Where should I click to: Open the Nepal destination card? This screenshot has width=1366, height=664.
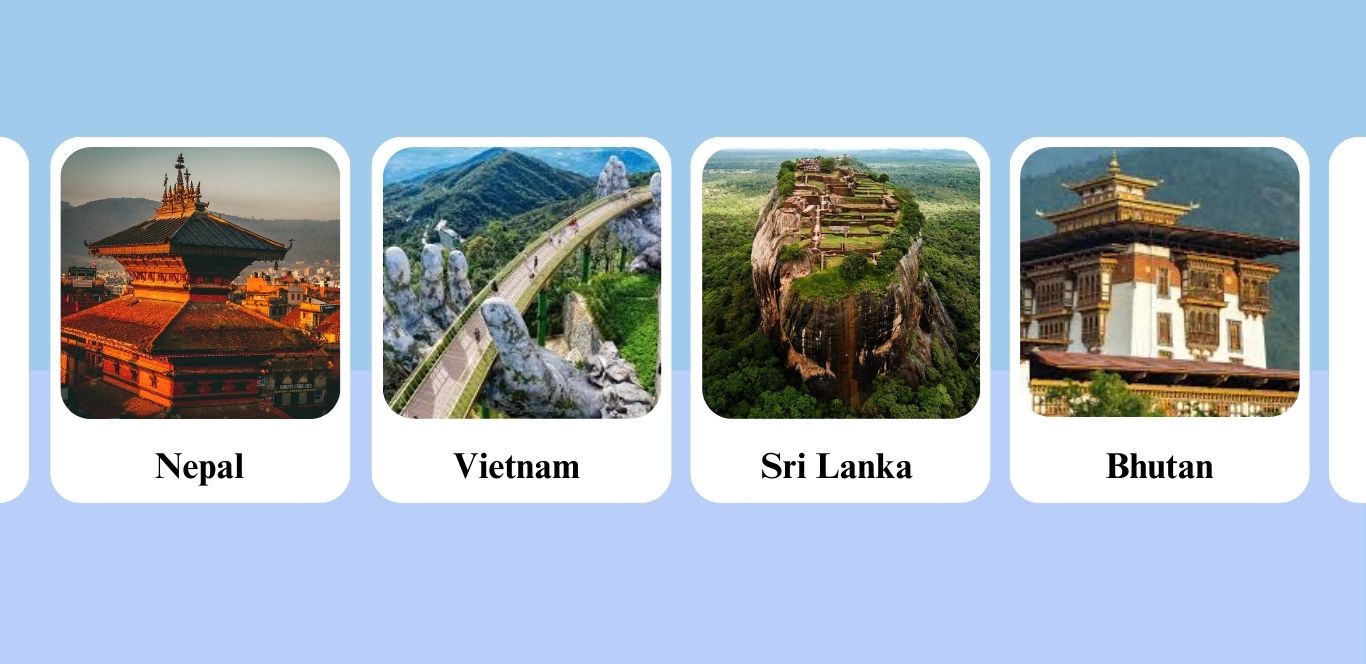(x=200, y=320)
